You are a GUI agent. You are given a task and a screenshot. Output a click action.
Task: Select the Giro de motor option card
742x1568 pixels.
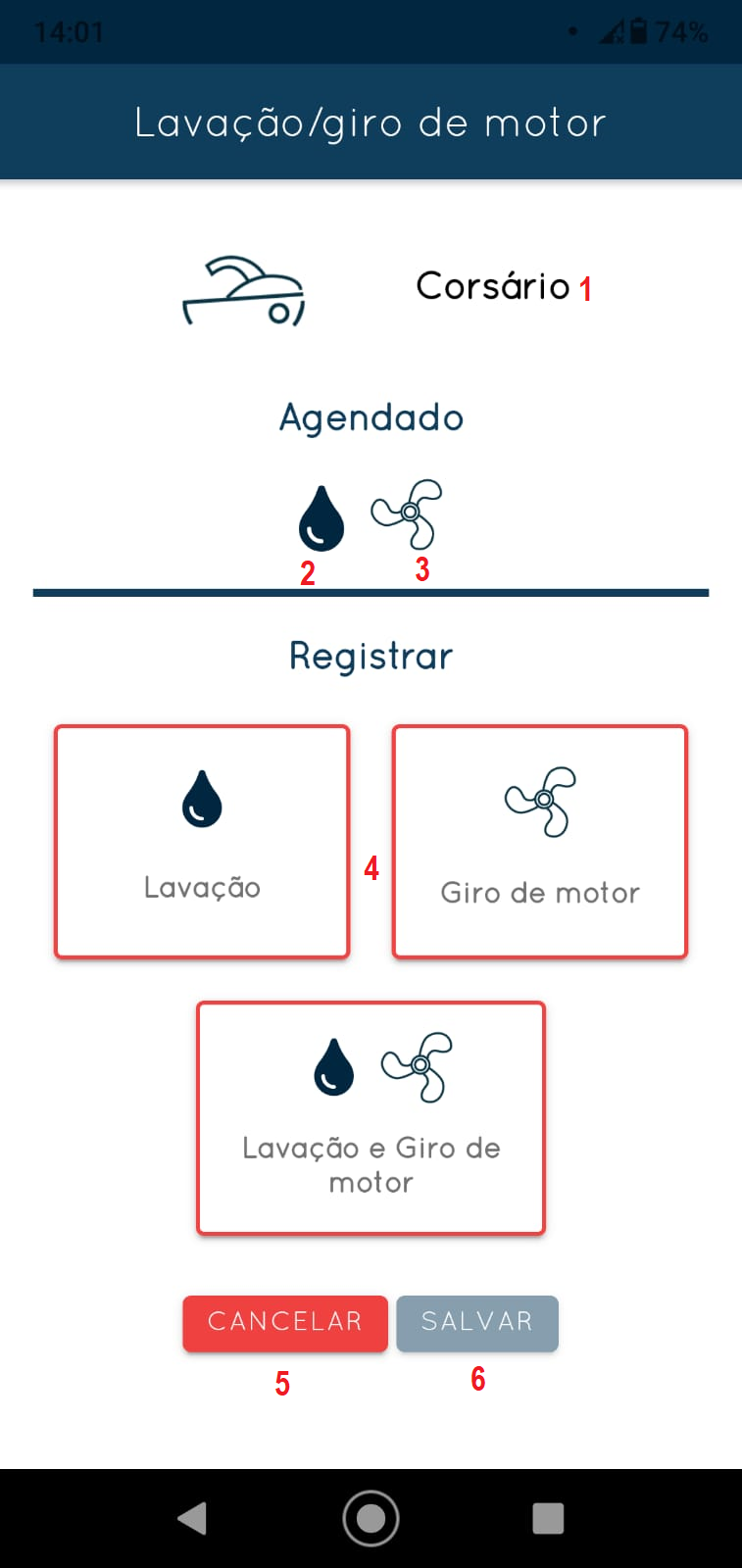(540, 841)
